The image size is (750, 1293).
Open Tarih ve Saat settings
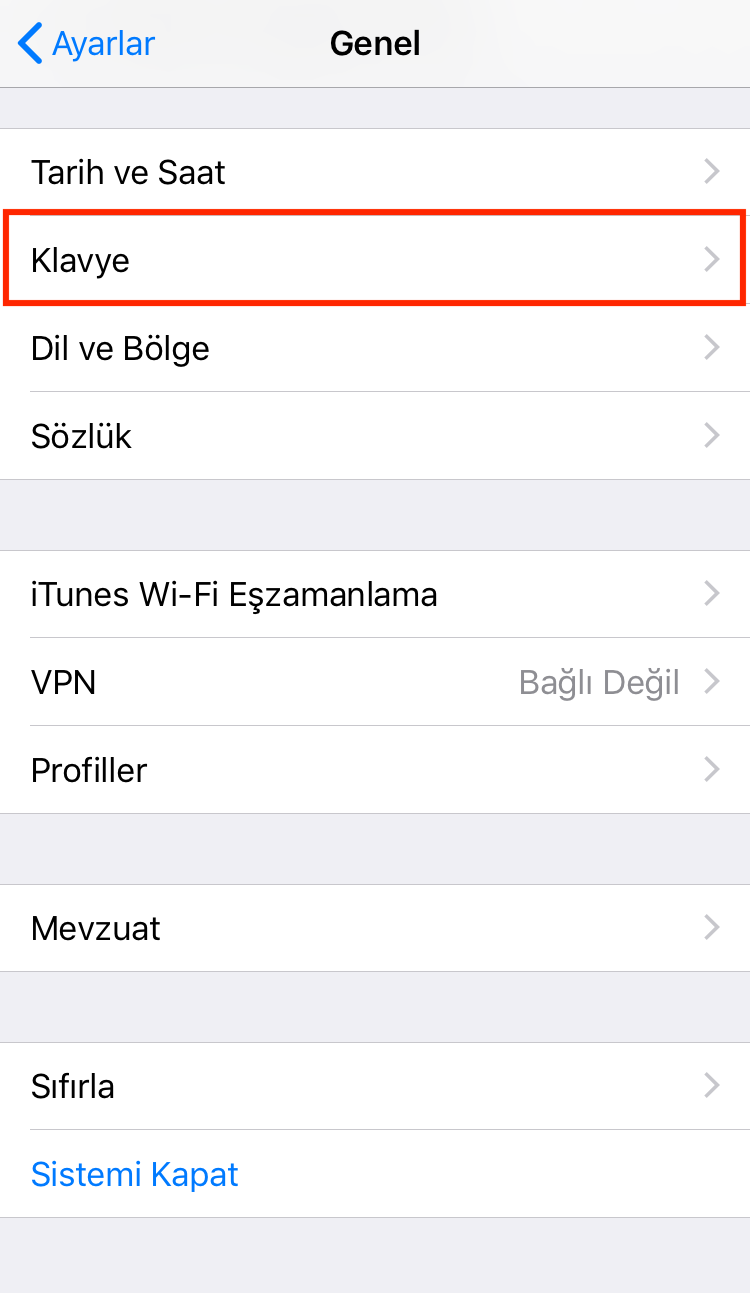click(375, 172)
